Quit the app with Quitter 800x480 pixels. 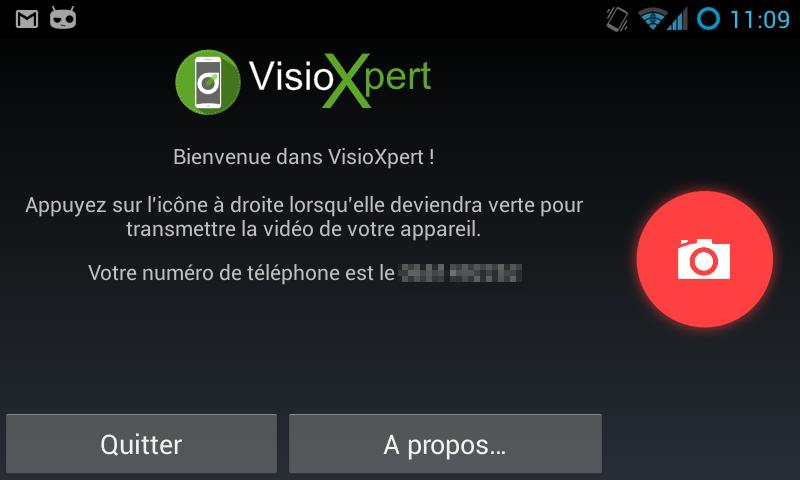point(141,445)
